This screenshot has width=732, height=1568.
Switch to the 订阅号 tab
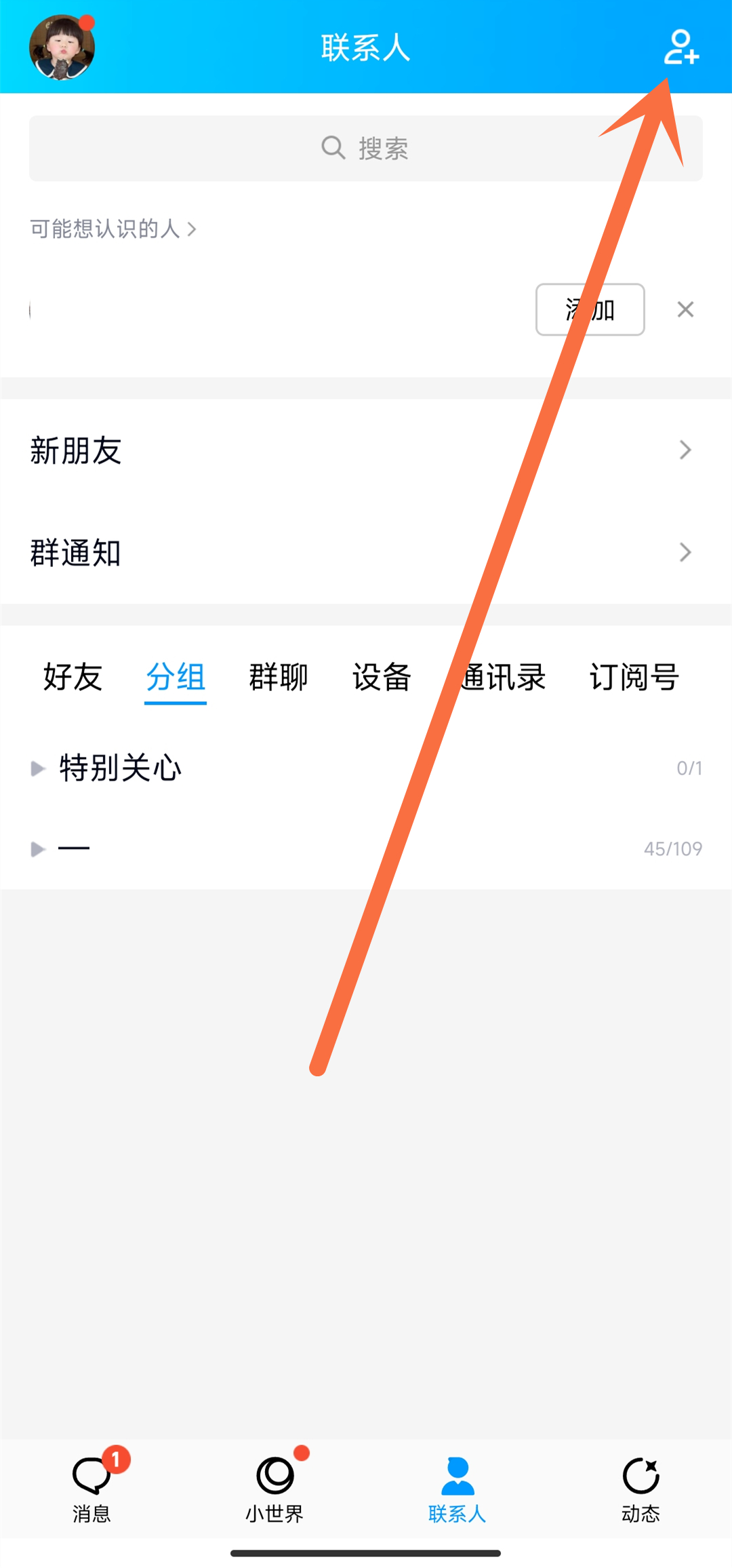click(x=634, y=677)
